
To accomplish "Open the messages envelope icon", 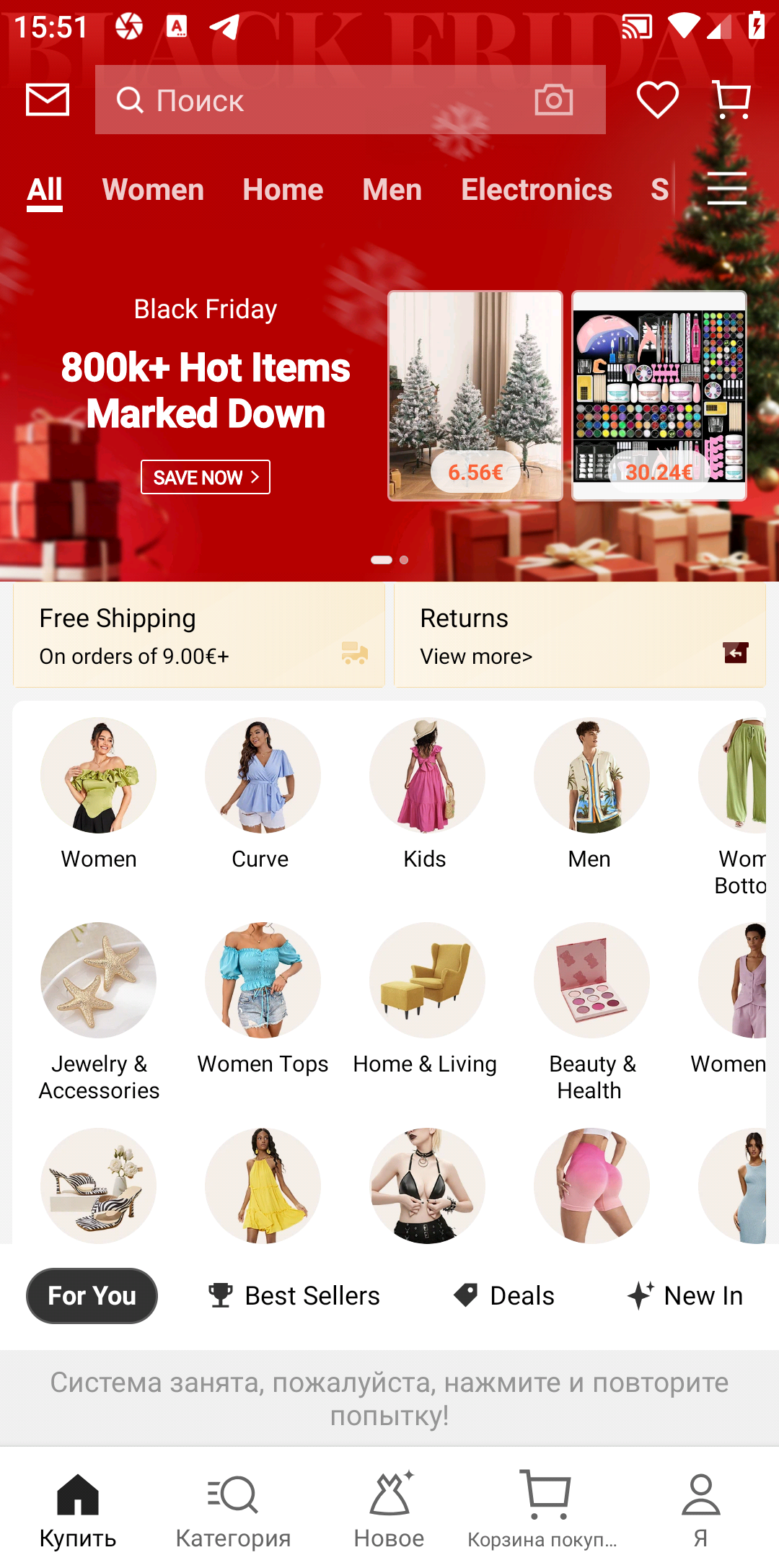I will 48,100.
